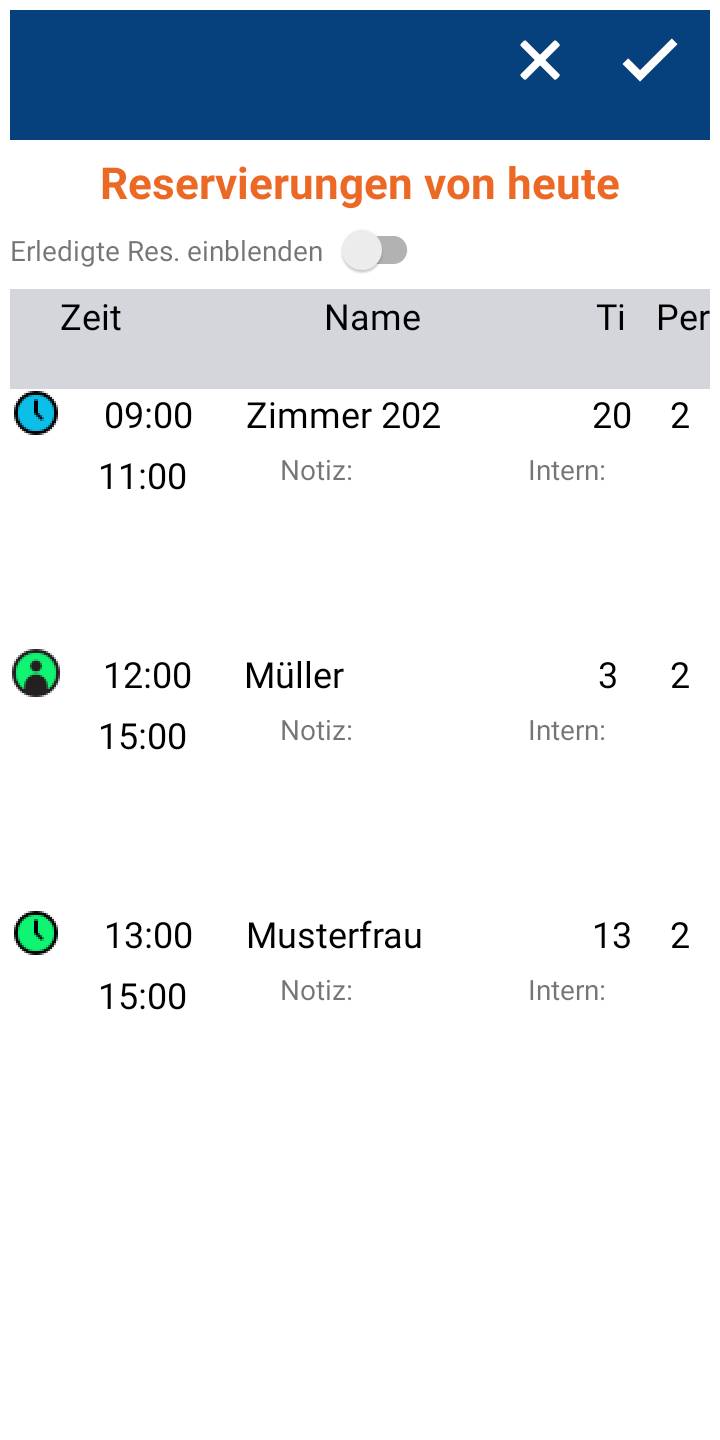
Task: Click the Name column header
Action: pos(372,317)
